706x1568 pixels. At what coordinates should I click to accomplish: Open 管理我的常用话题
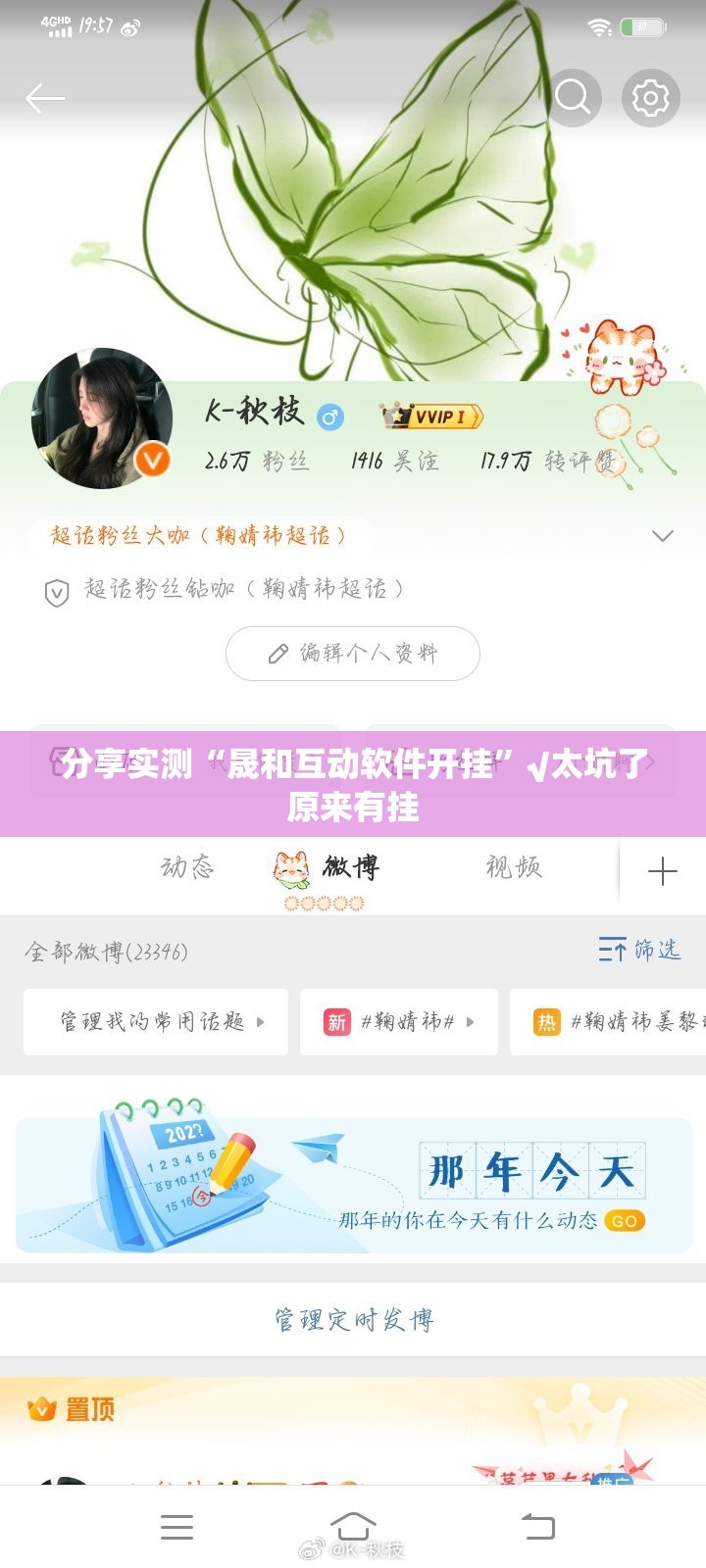coord(155,1021)
